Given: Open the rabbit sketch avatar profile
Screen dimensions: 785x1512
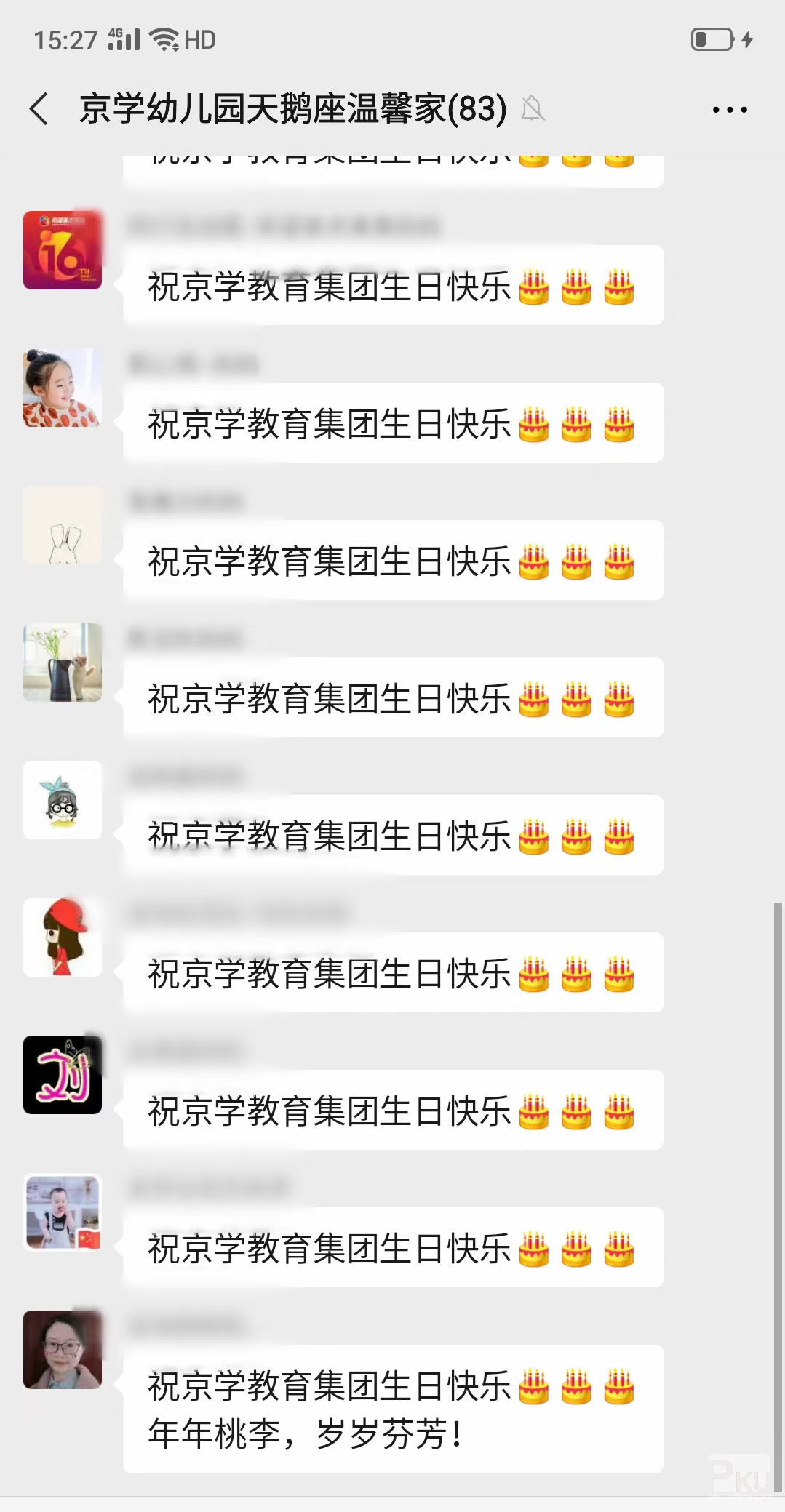Looking at the screenshot, I should click(63, 525).
